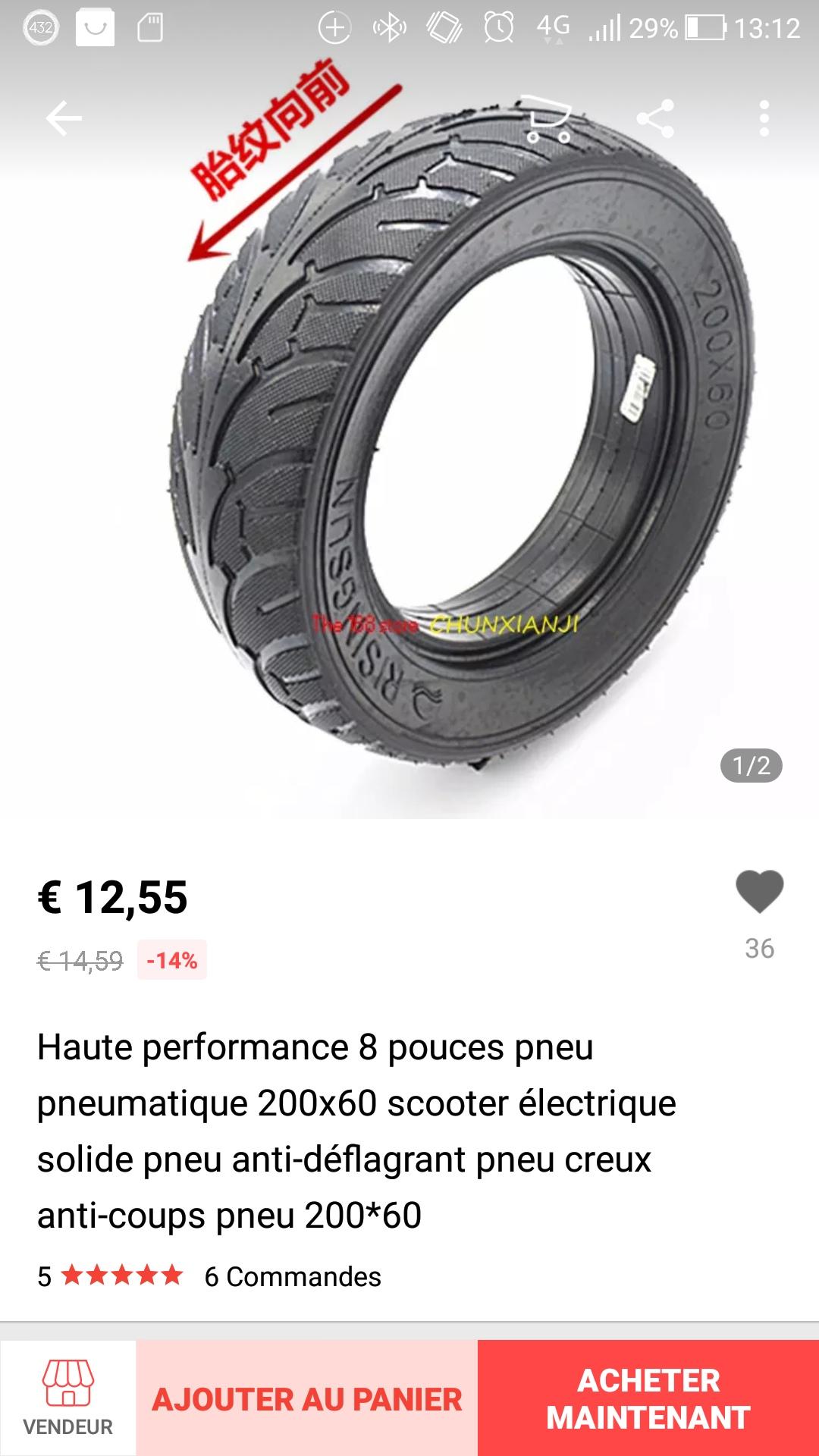Viewport: 819px width, 1456px height.
Task: Tap Ajouter au panier button
Action: [x=307, y=1398]
